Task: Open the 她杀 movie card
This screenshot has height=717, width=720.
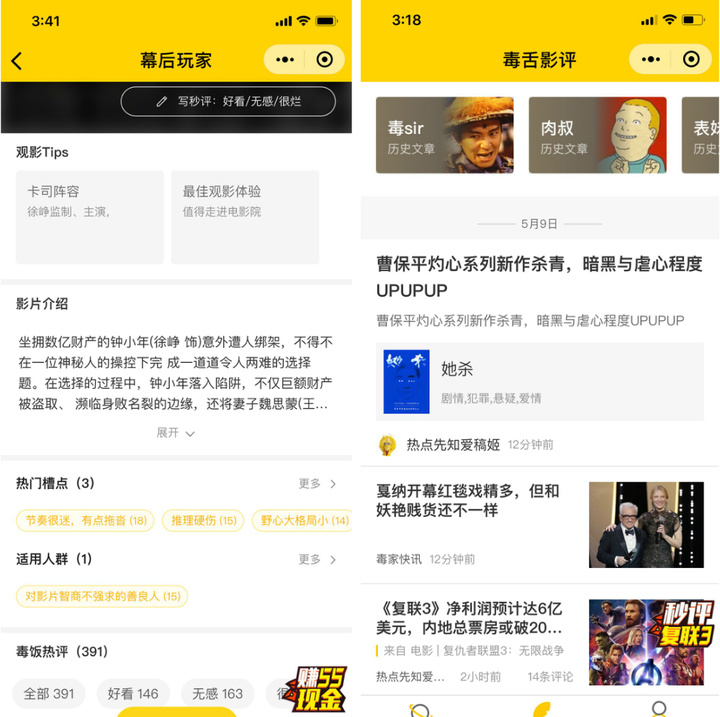Action: point(539,381)
